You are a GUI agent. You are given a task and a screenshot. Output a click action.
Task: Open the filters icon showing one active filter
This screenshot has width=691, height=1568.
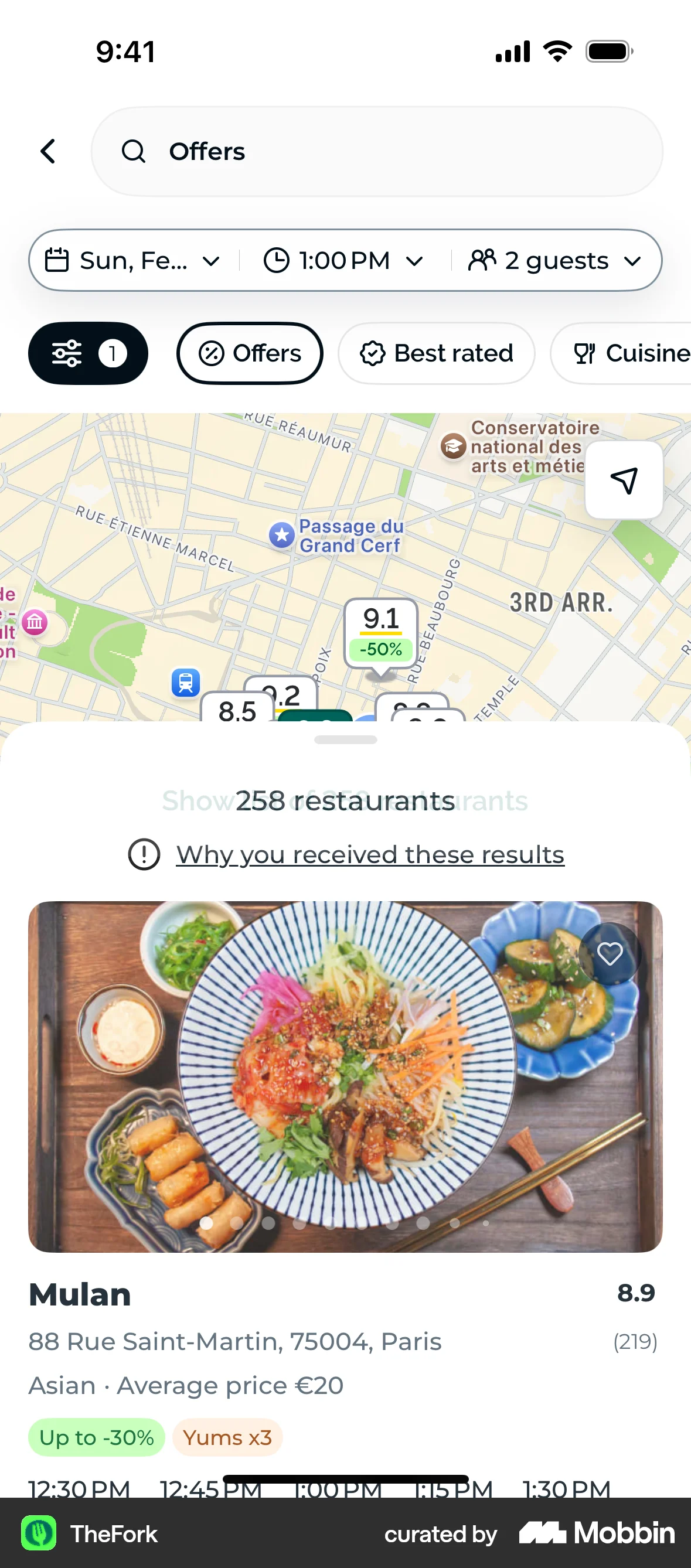coord(88,353)
